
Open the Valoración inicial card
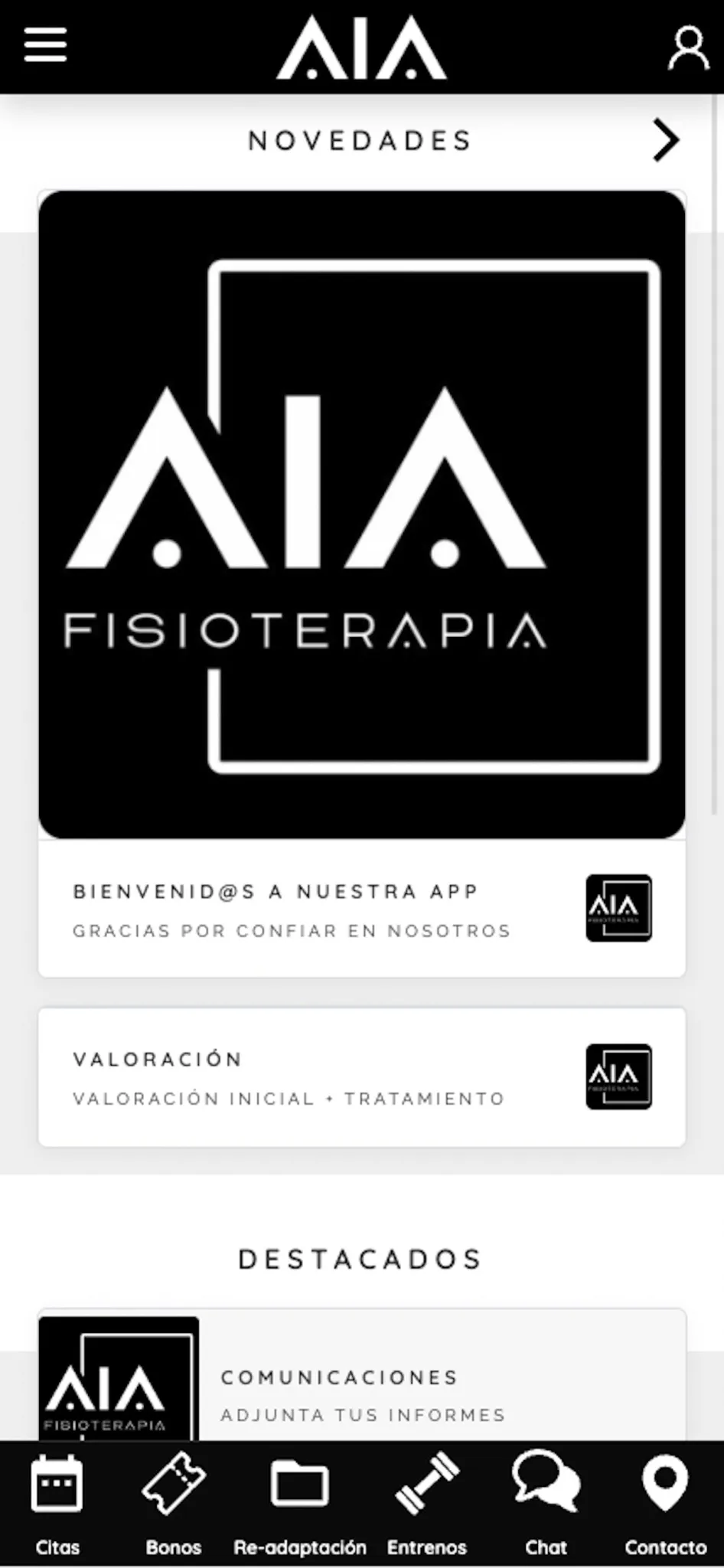[x=362, y=1077]
